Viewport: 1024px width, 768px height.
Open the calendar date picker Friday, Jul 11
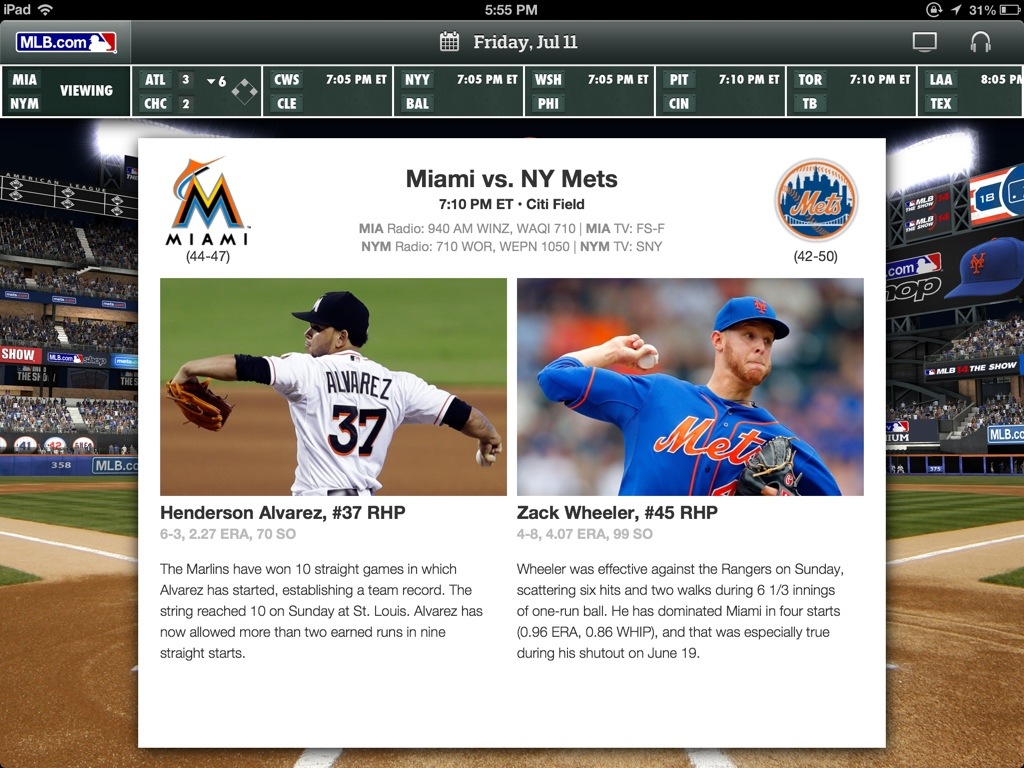(x=509, y=42)
